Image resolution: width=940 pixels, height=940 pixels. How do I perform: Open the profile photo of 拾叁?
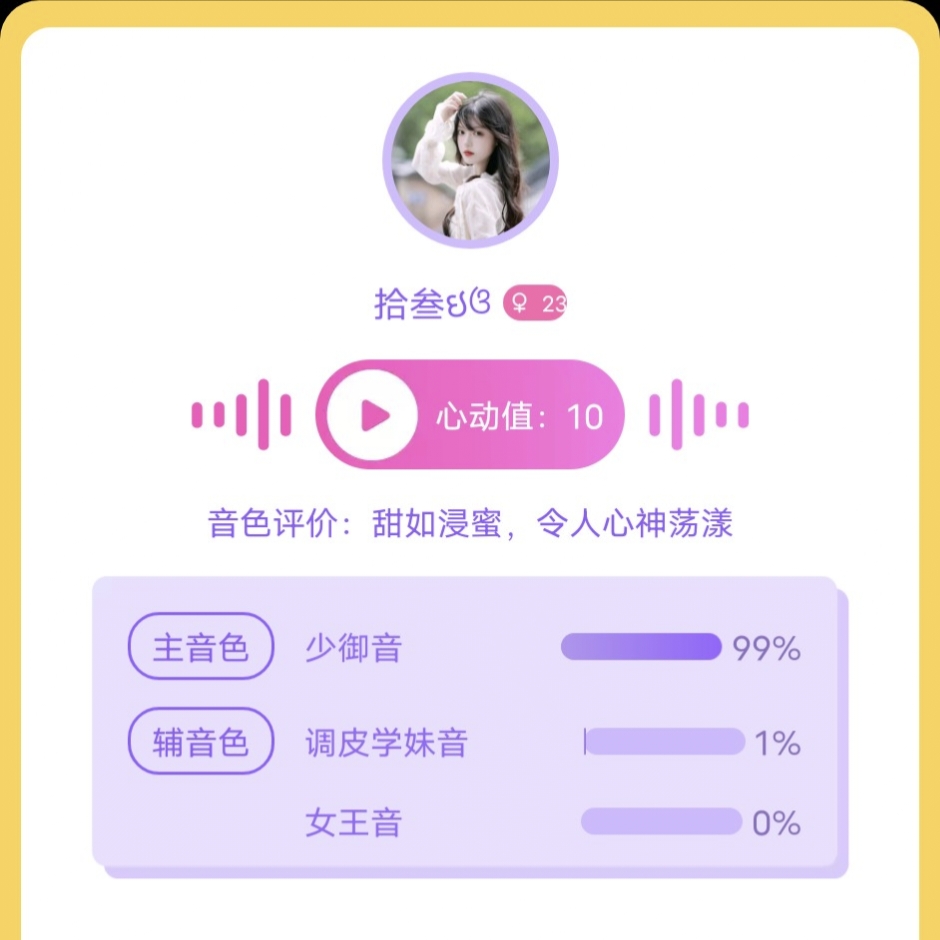pyautogui.click(x=470, y=161)
